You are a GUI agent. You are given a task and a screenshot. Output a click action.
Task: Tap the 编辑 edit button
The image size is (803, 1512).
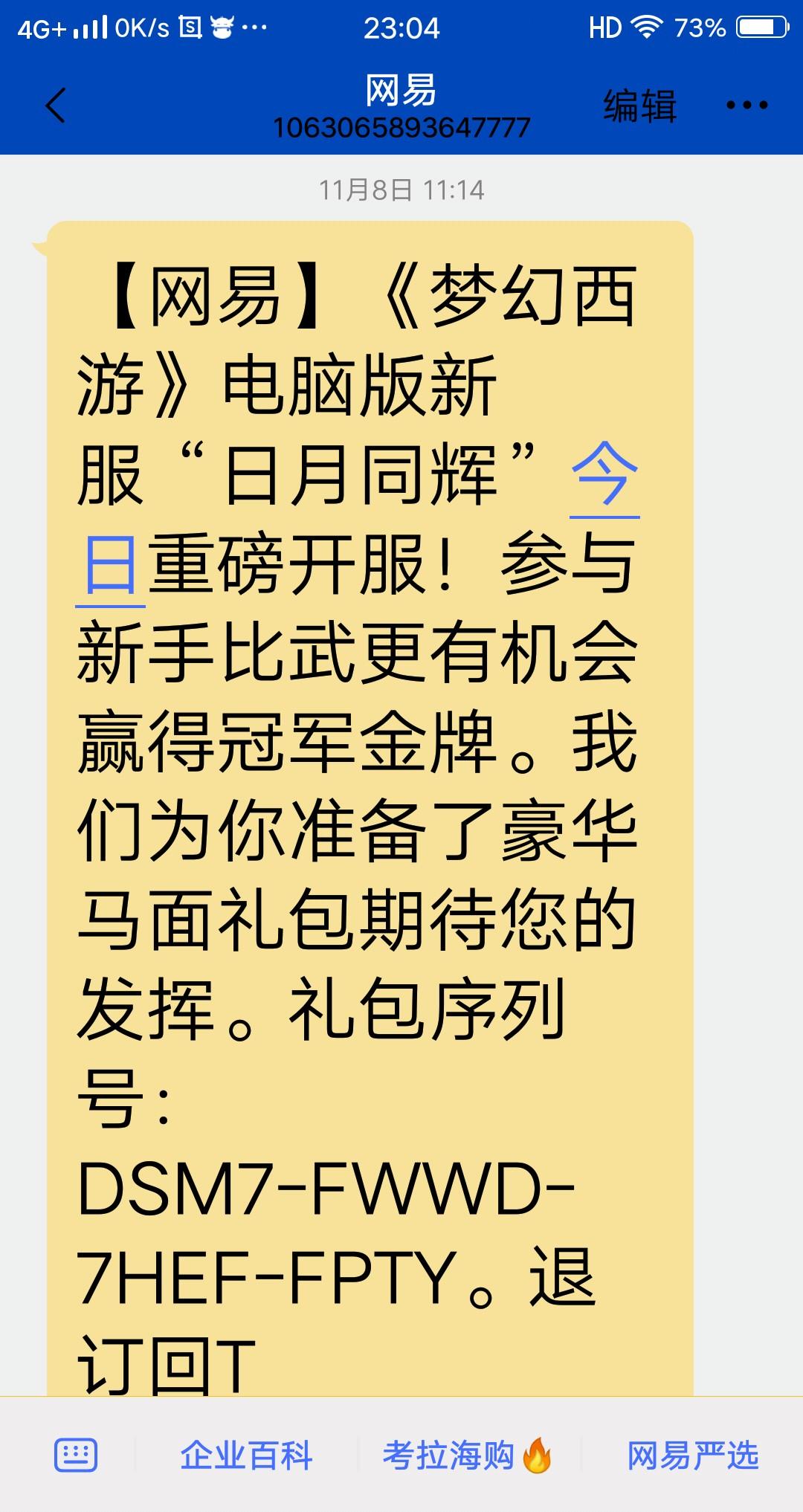coord(639,105)
